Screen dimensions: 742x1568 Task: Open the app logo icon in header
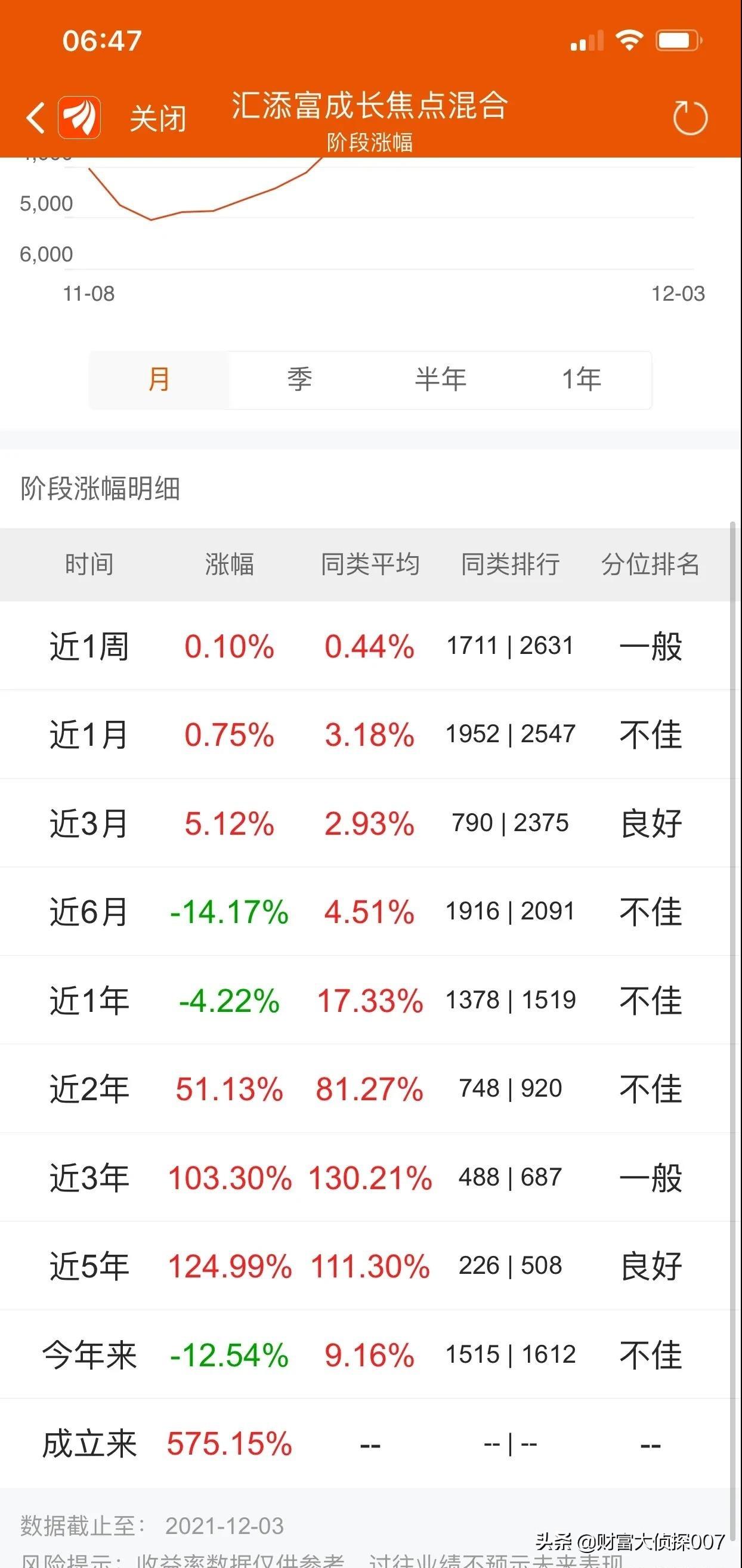click(79, 118)
